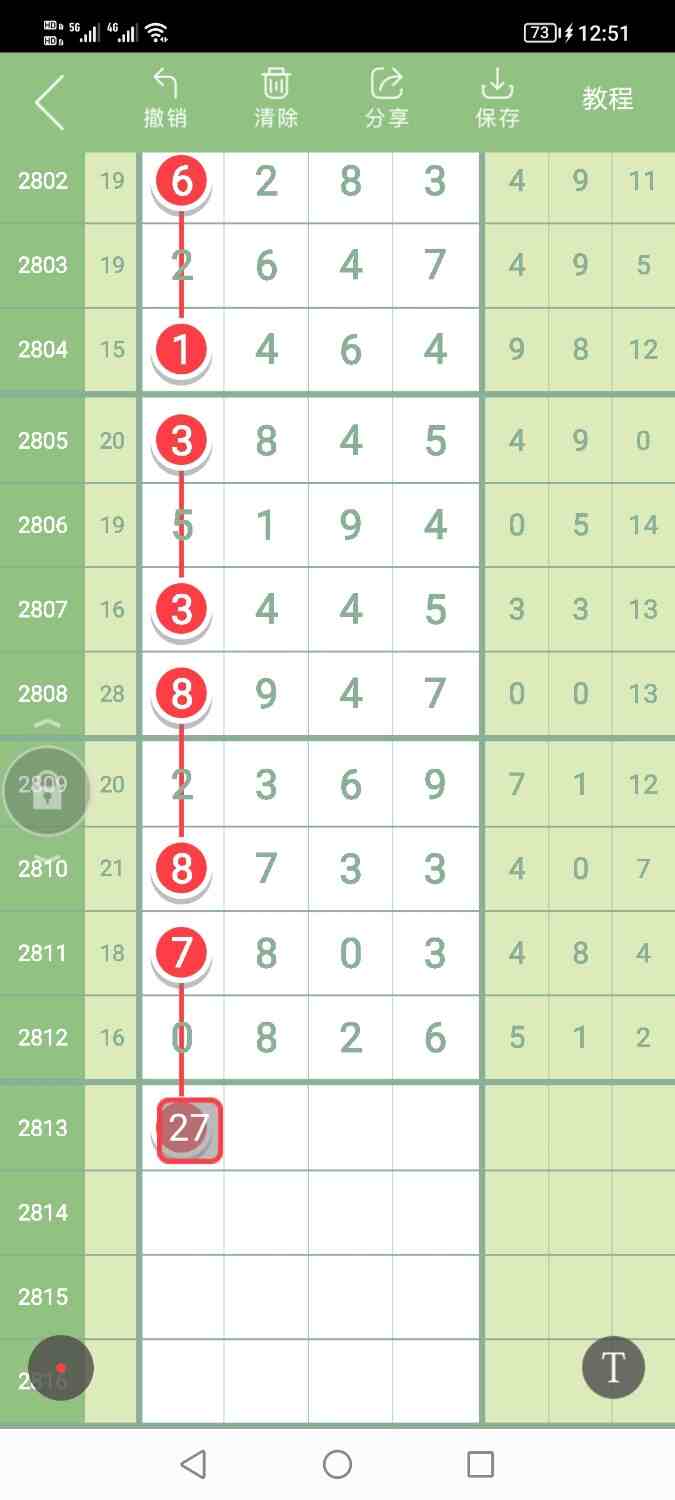
Task: Undo the last mark with 撤销
Action: [165, 99]
